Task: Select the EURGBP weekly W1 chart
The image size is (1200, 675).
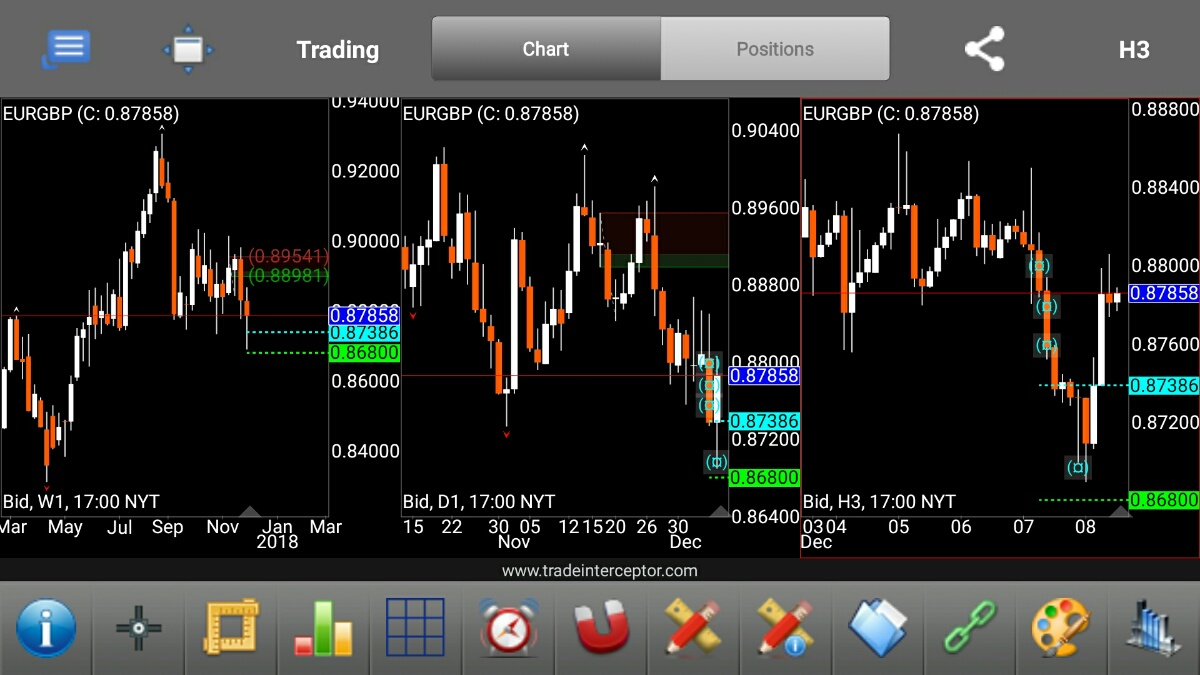Action: pos(165,310)
